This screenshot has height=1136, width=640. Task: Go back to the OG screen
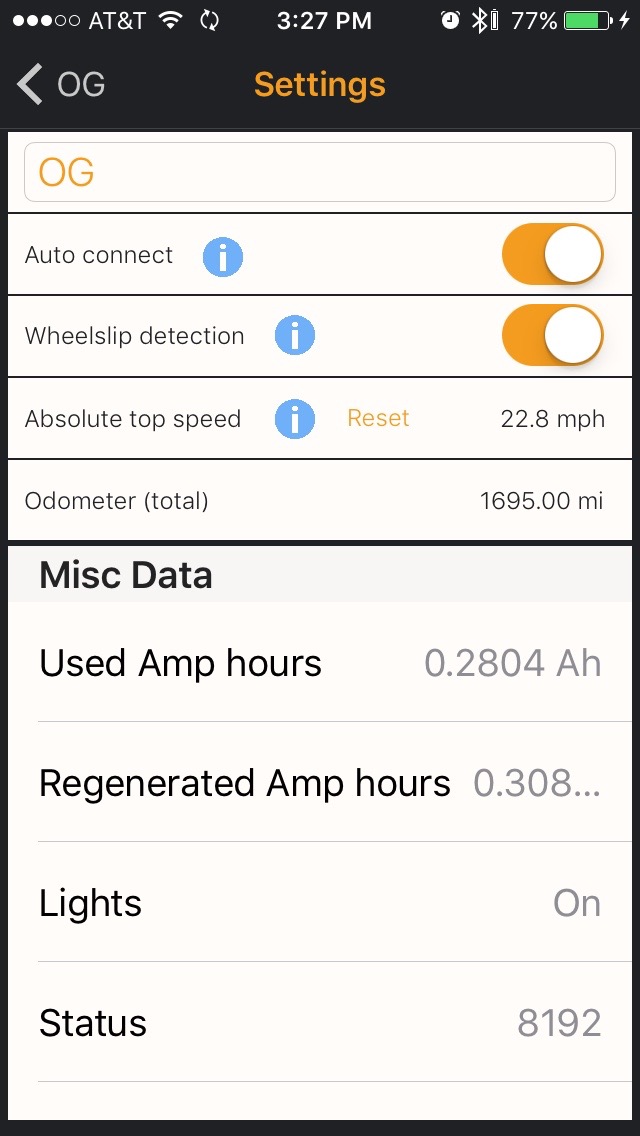coord(62,85)
